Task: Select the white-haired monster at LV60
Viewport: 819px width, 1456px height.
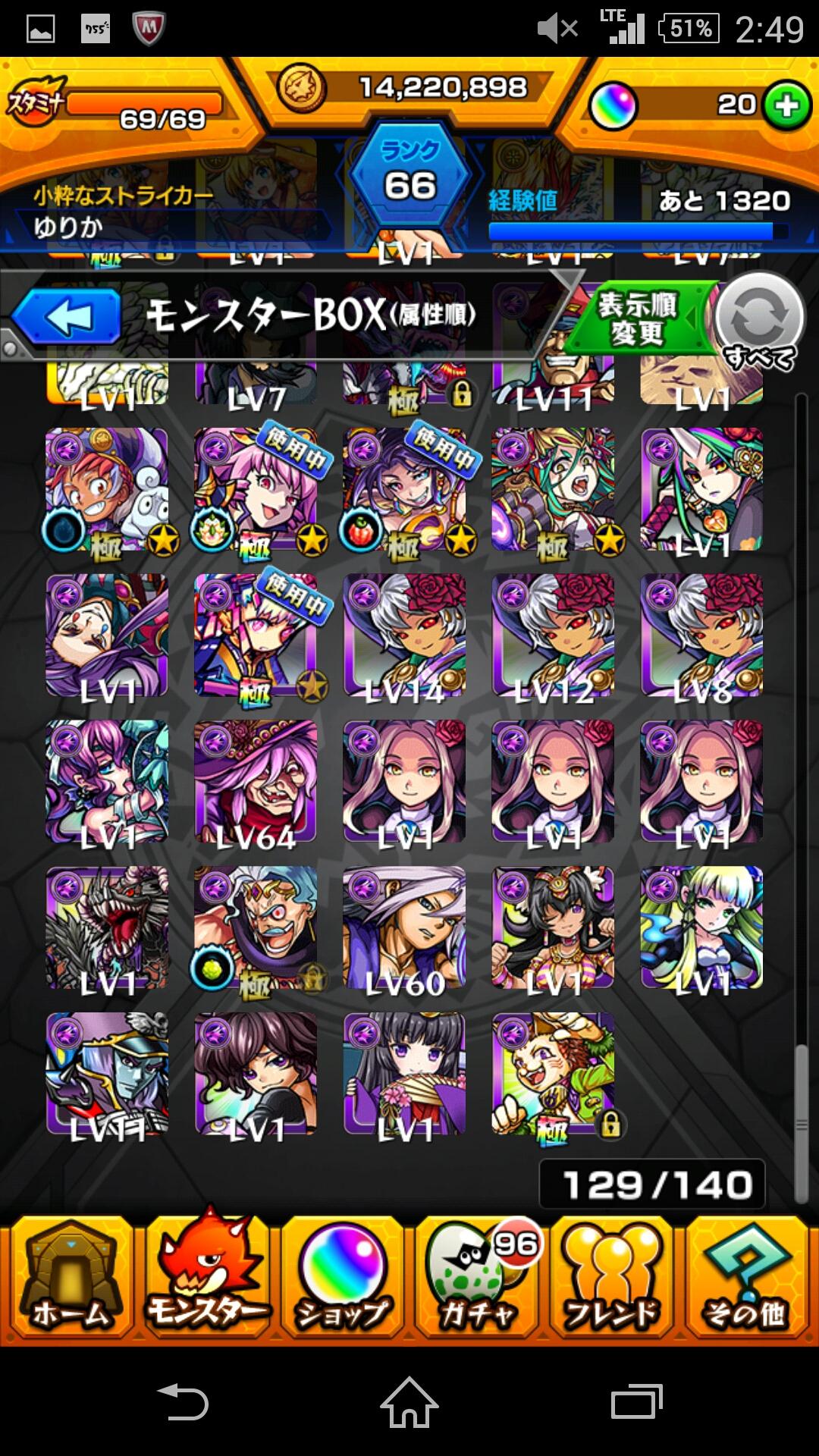Action: tap(404, 927)
